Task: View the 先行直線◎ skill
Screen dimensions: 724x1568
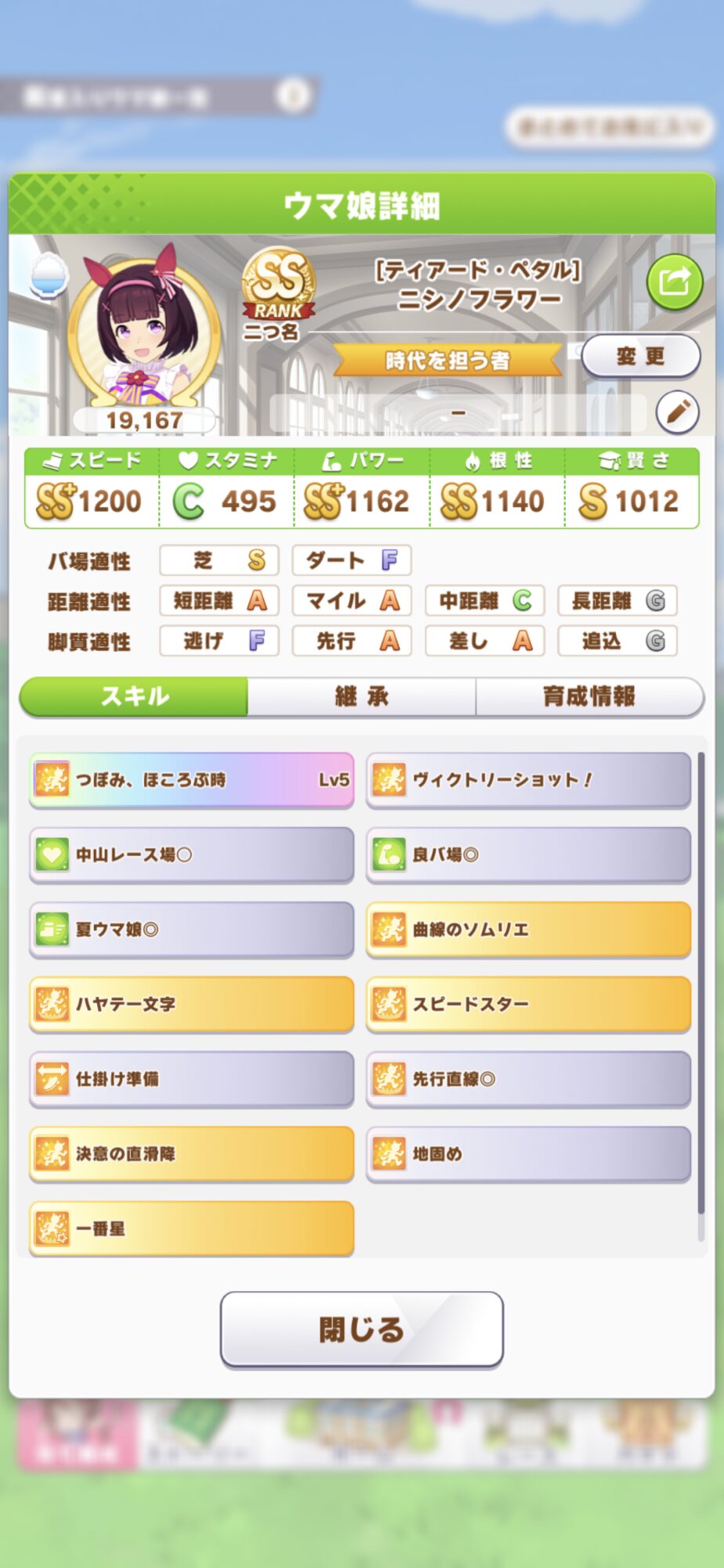Action: pos(528,1079)
